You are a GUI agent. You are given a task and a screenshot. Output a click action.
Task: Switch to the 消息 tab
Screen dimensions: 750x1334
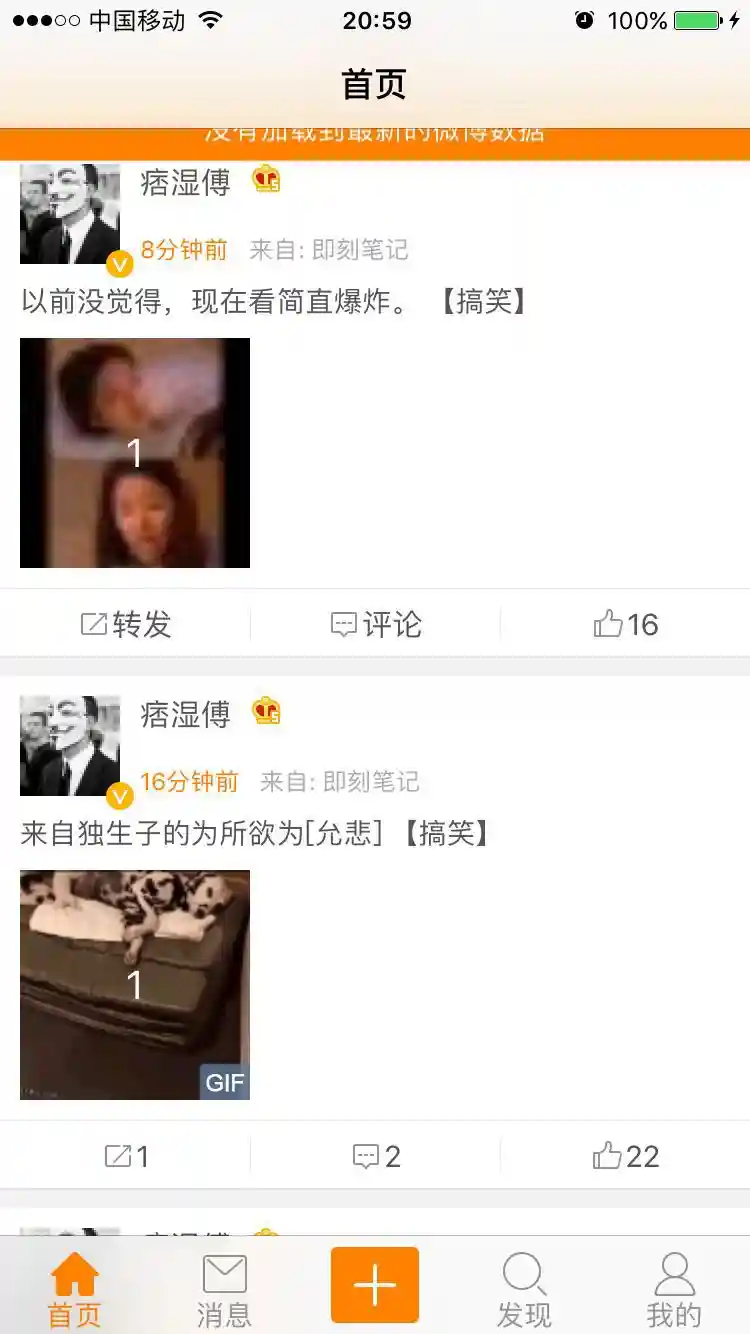click(224, 1290)
